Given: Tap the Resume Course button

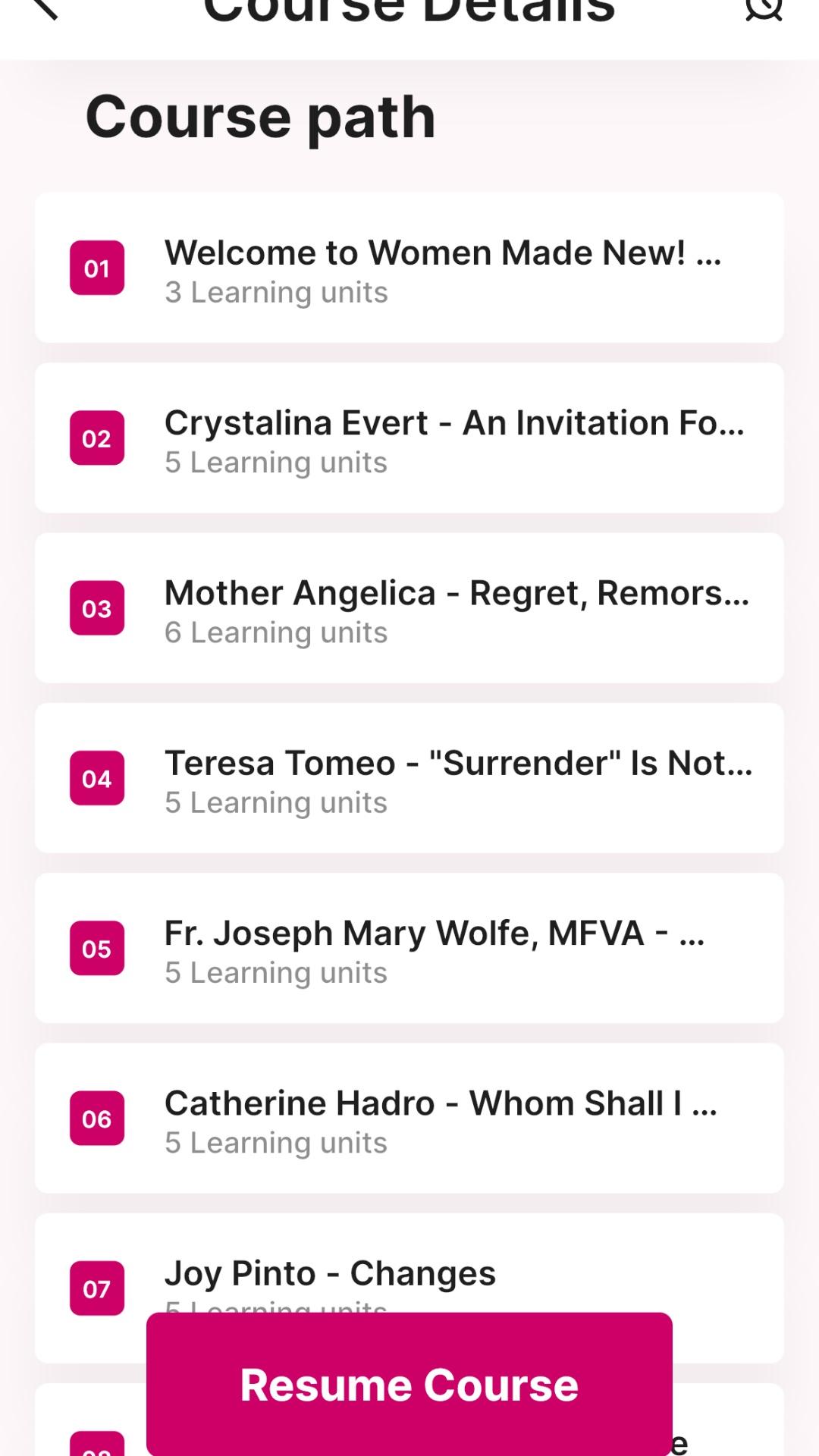Looking at the screenshot, I should [409, 1384].
